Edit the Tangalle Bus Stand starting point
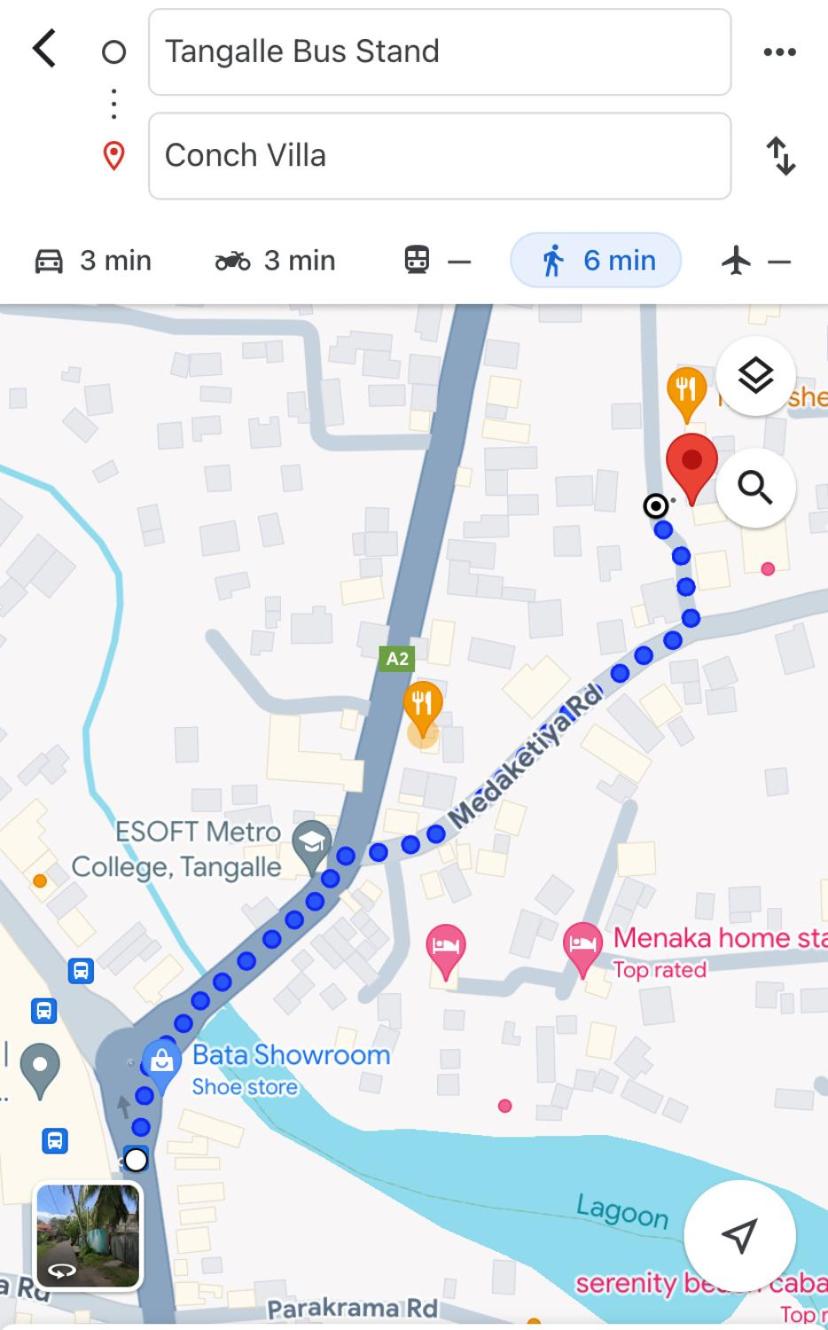The height and width of the screenshot is (1330, 828). [440, 52]
